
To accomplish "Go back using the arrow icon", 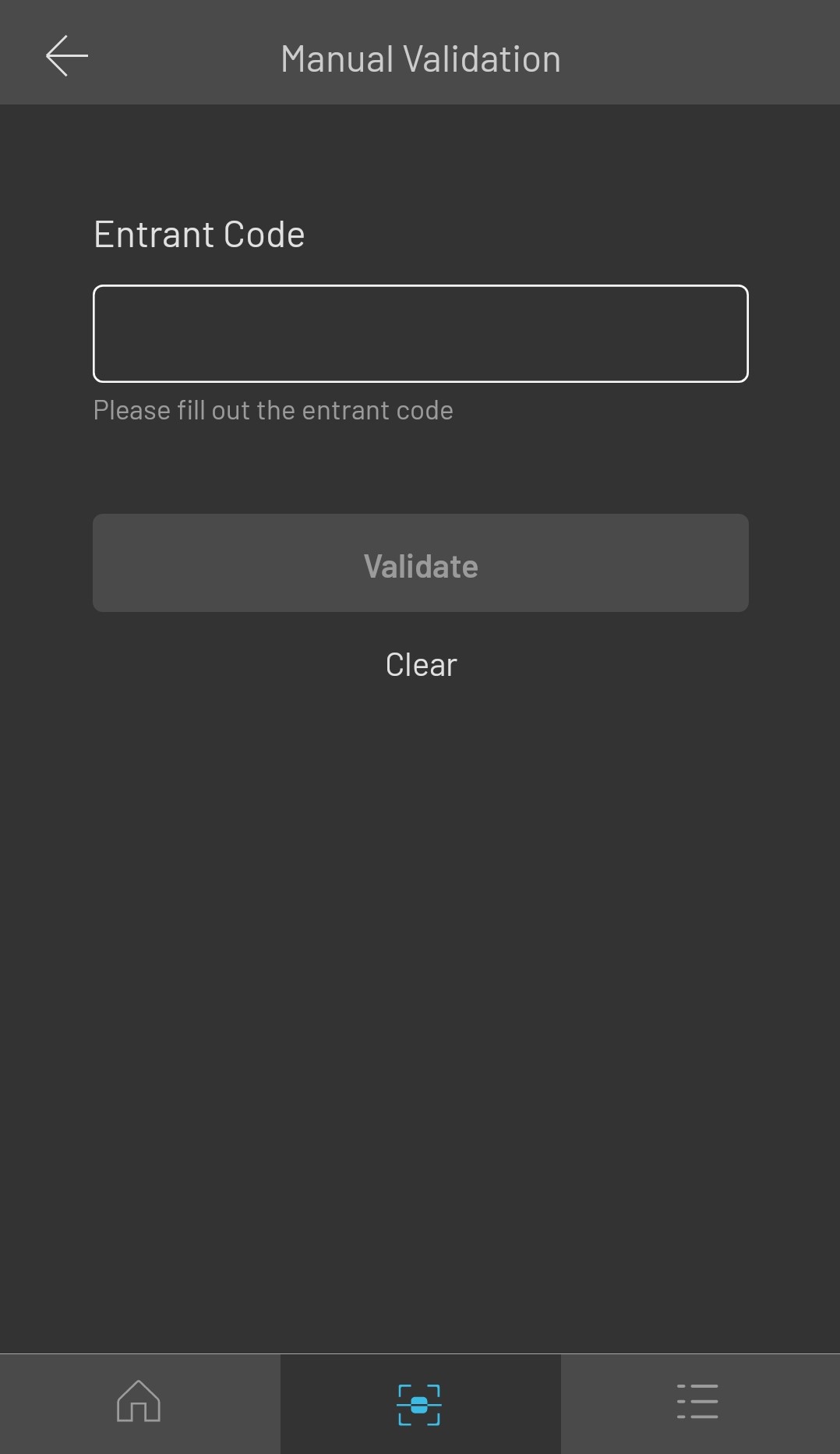I will coord(67,56).
